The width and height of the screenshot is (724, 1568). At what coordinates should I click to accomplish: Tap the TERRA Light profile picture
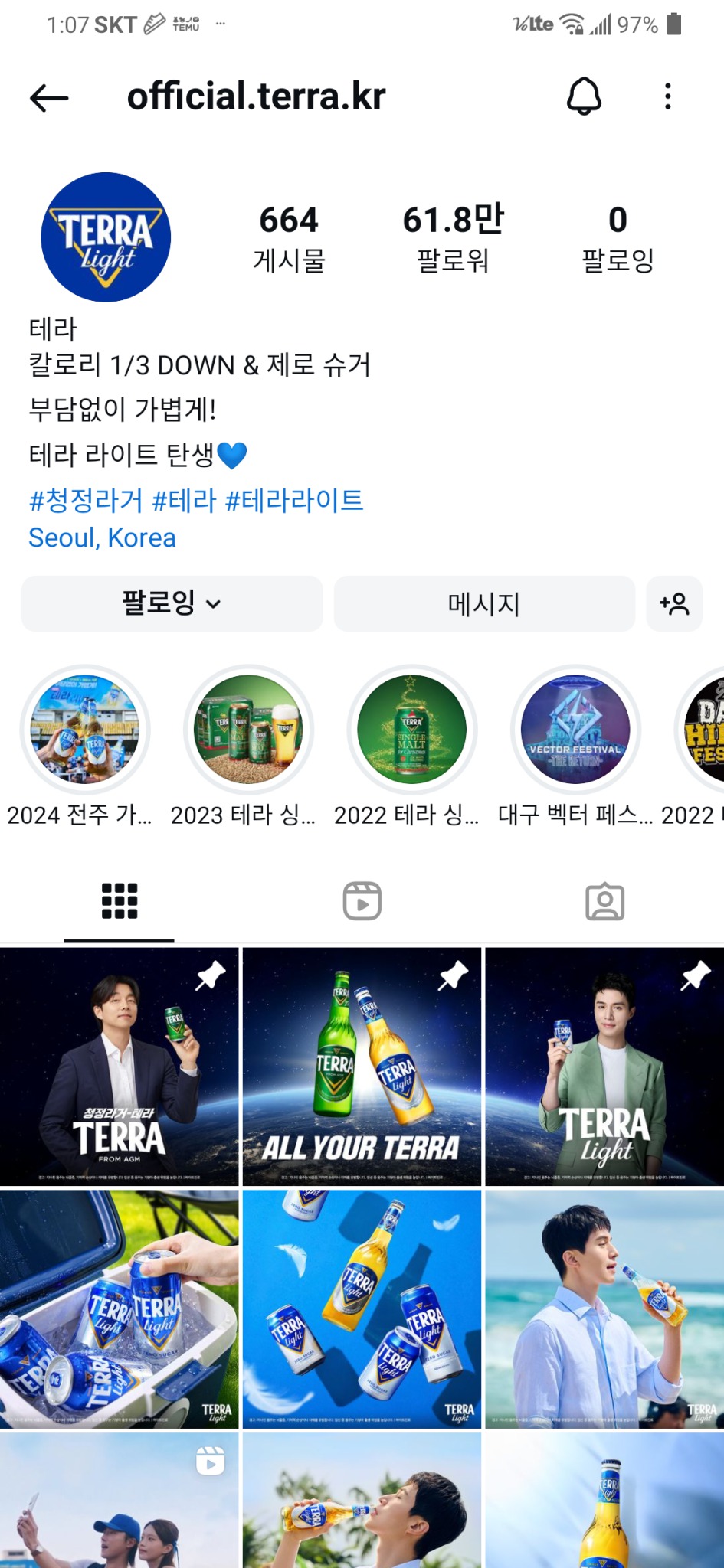(x=105, y=236)
